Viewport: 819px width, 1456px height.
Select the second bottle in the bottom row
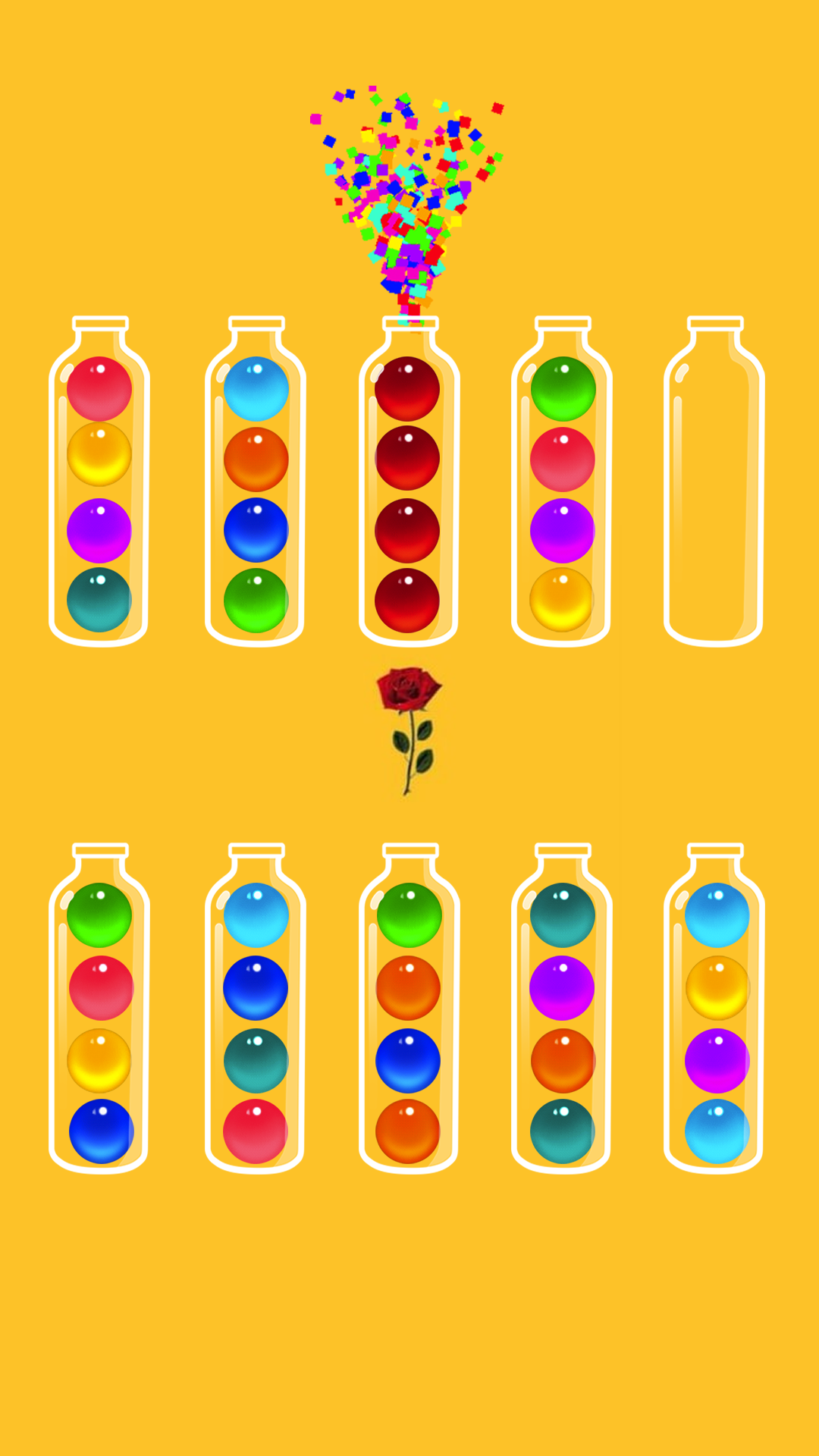point(254,1009)
